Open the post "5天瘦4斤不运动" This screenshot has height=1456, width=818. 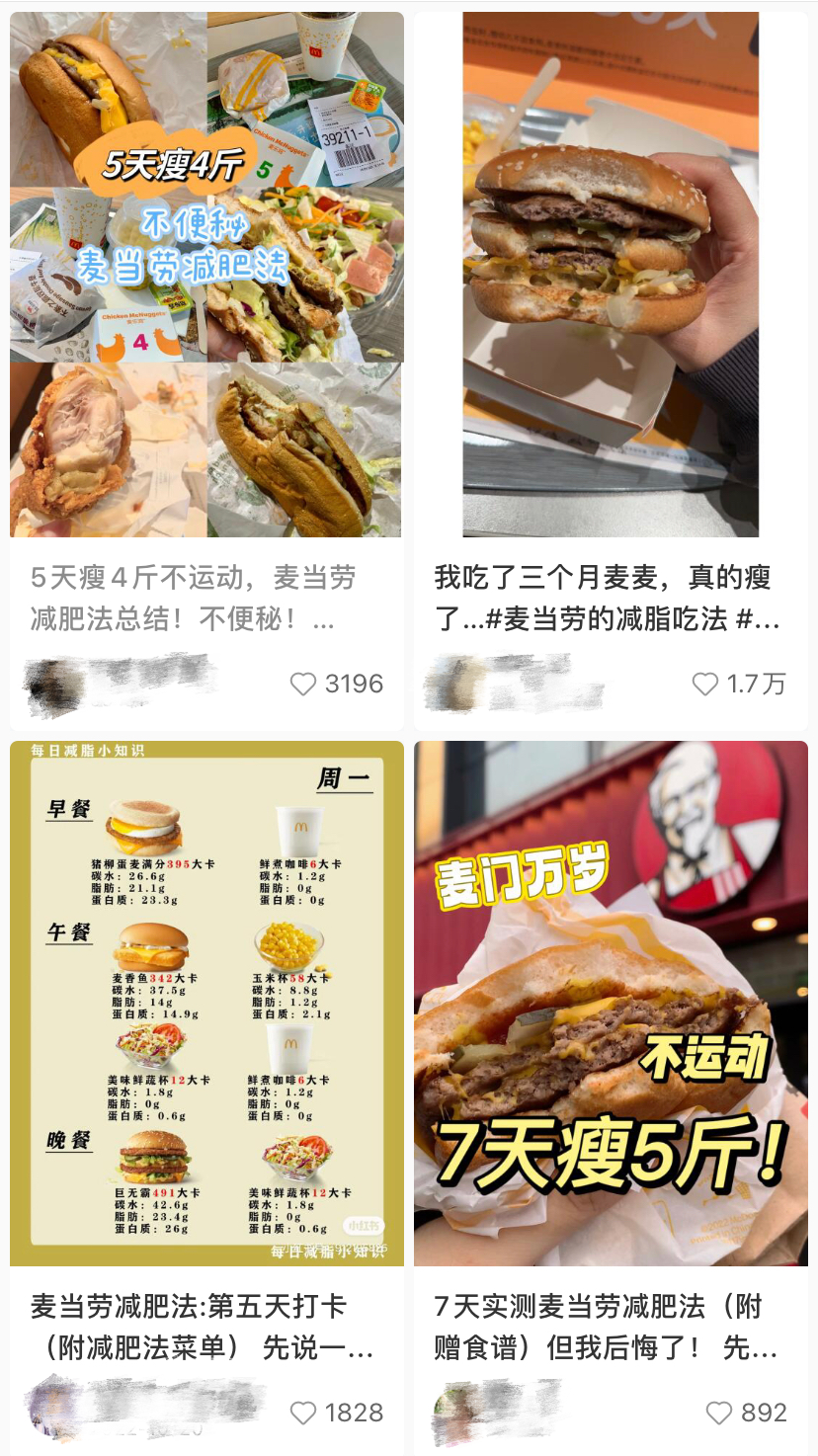click(x=194, y=599)
